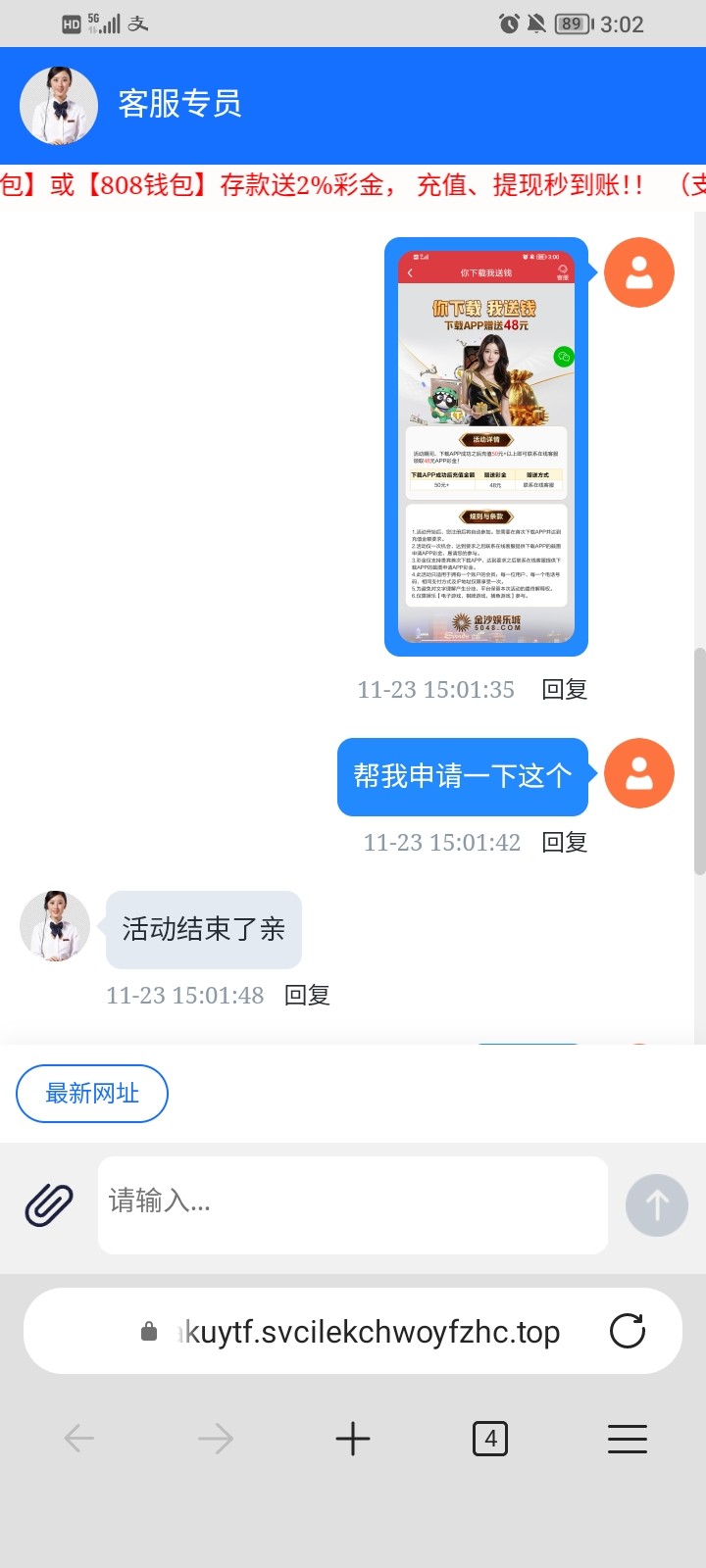Reply to the 活动结束了亲 message
The width and height of the screenshot is (706, 1568).
click(307, 996)
